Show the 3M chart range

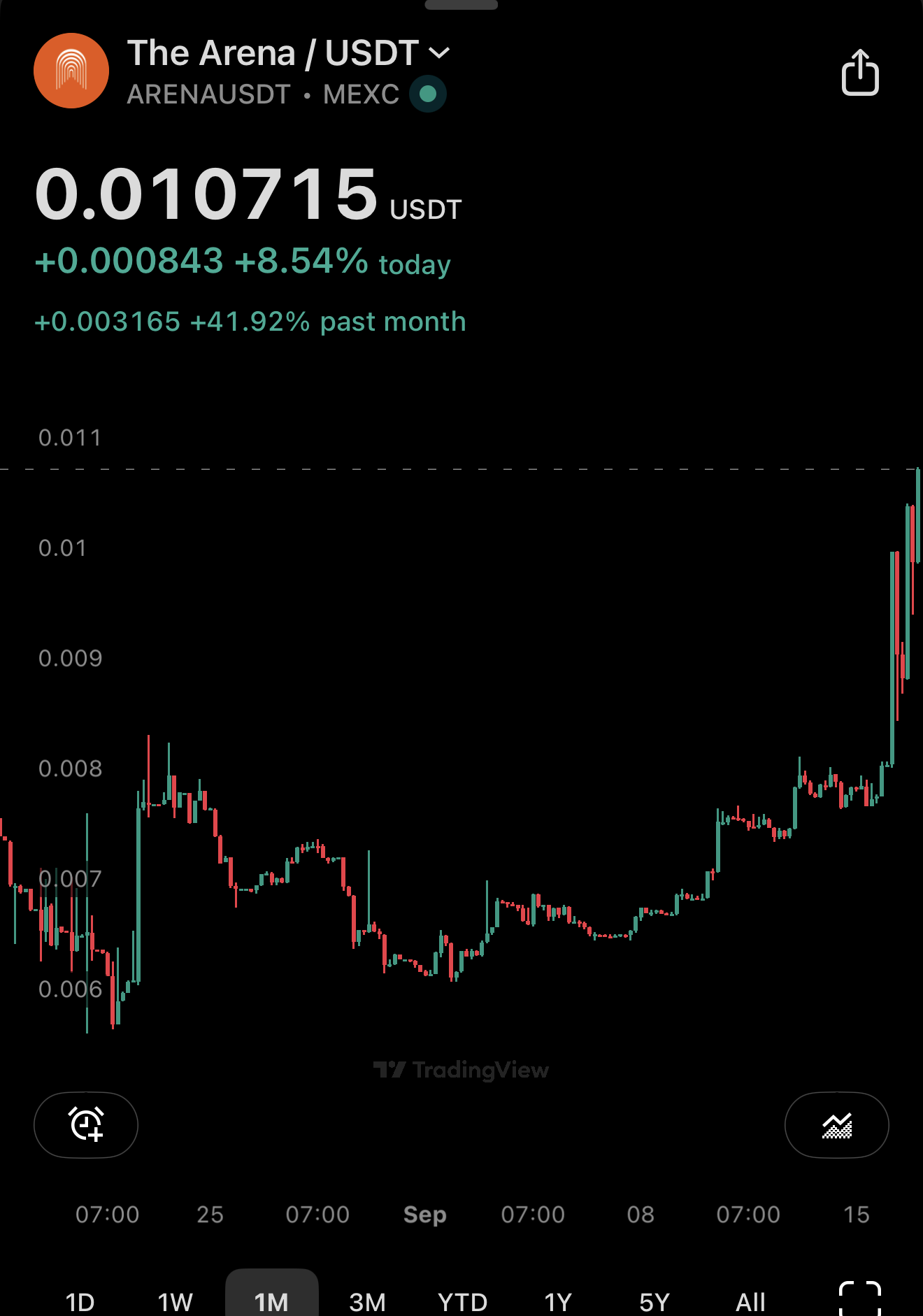tap(367, 1301)
